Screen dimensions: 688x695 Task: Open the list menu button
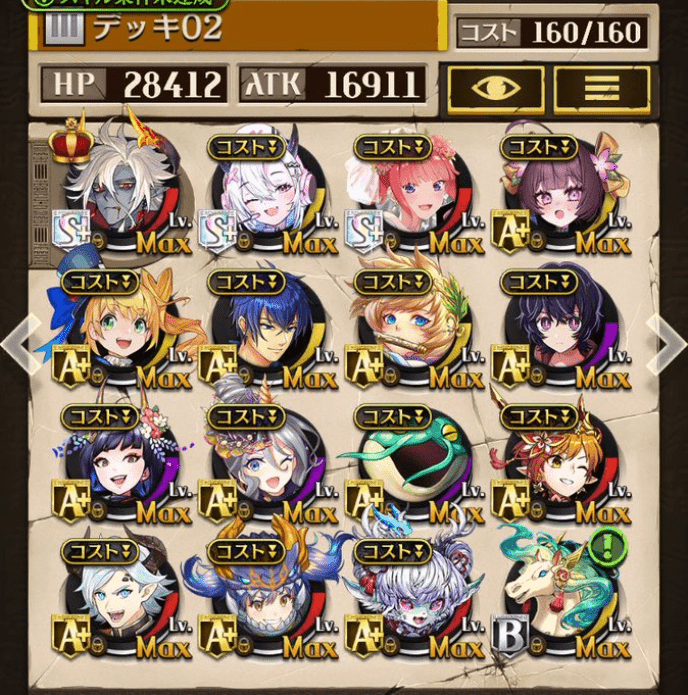coord(602,89)
